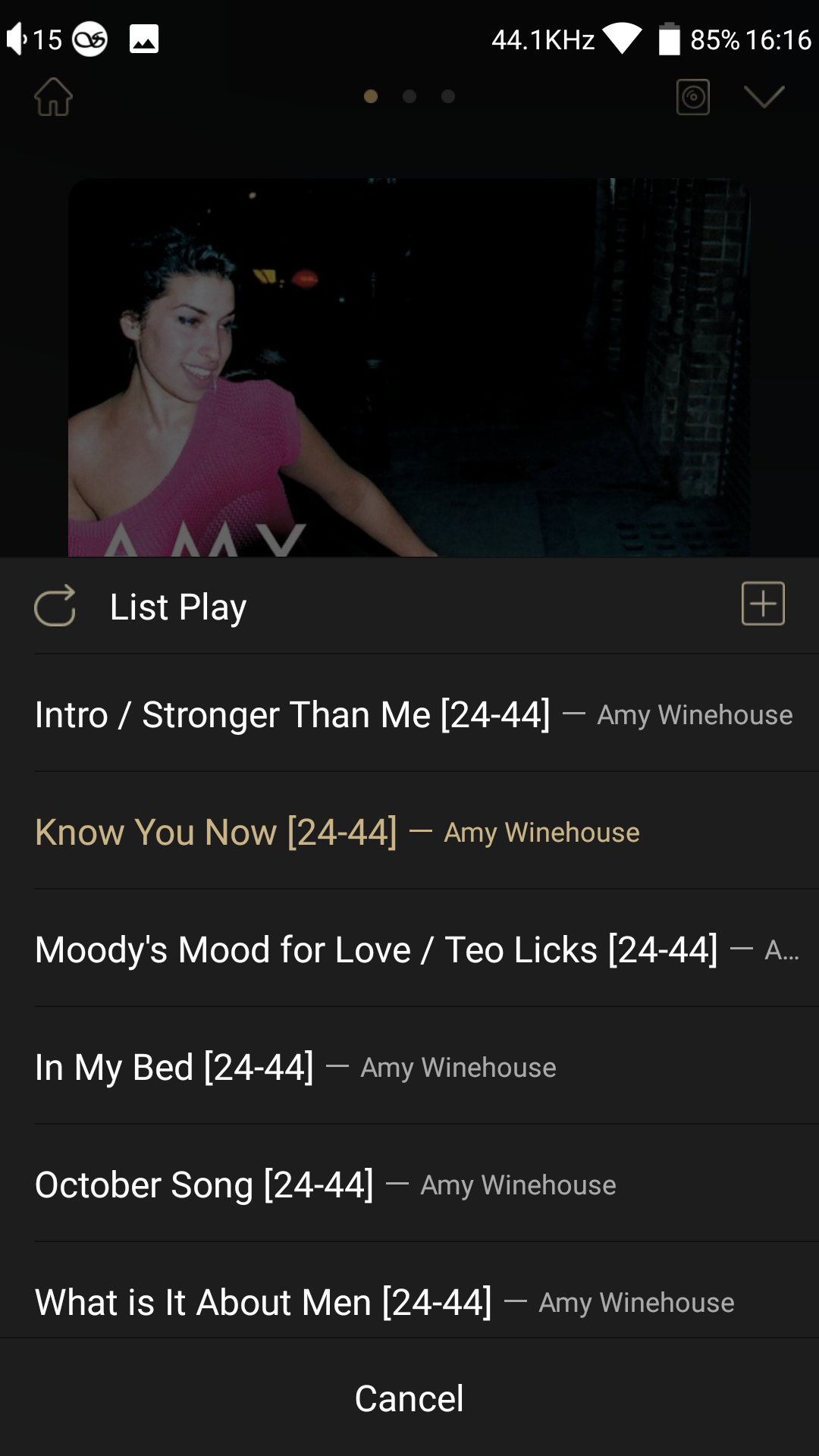Play Intro / Stronger Than Me
The height and width of the screenshot is (1456, 819).
tap(292, 714)
